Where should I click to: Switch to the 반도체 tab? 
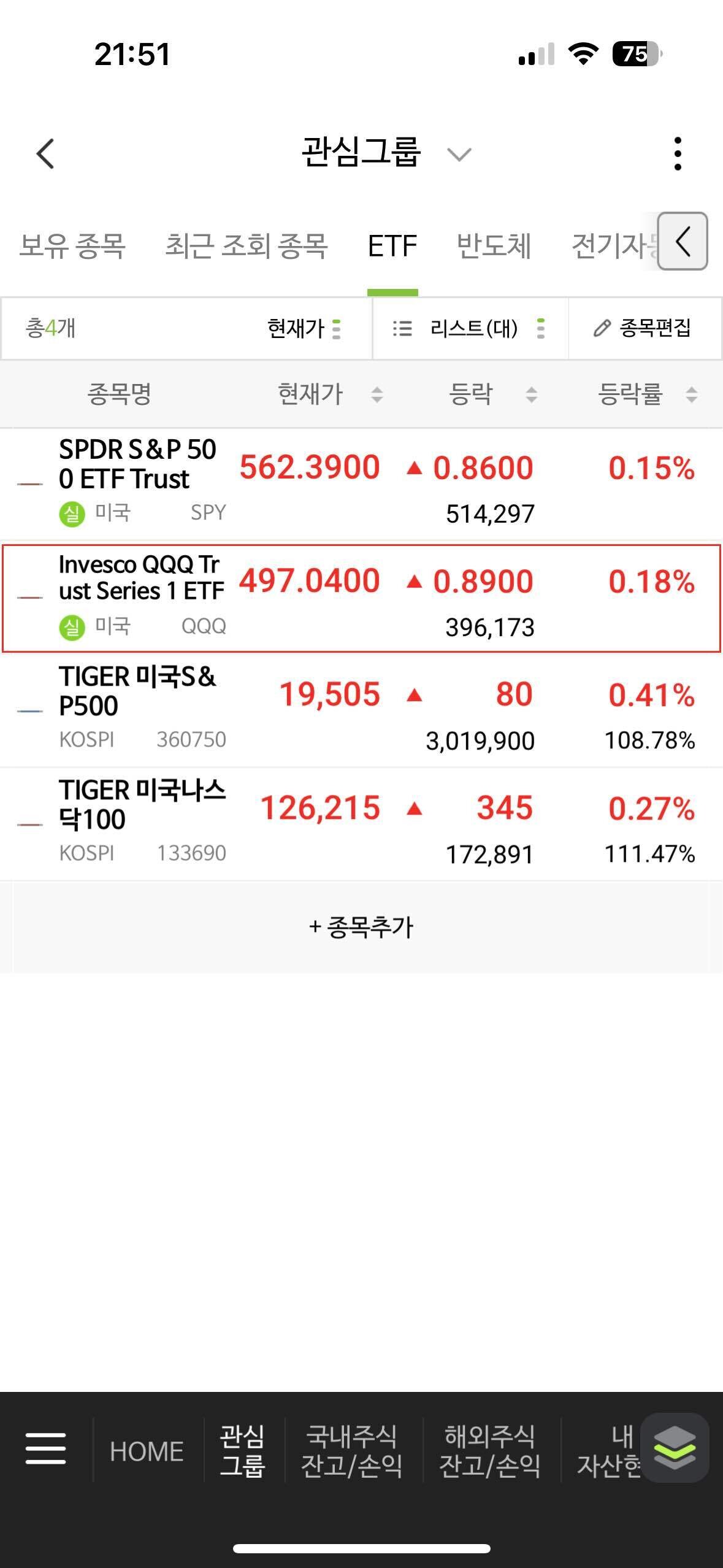[494, 245]
